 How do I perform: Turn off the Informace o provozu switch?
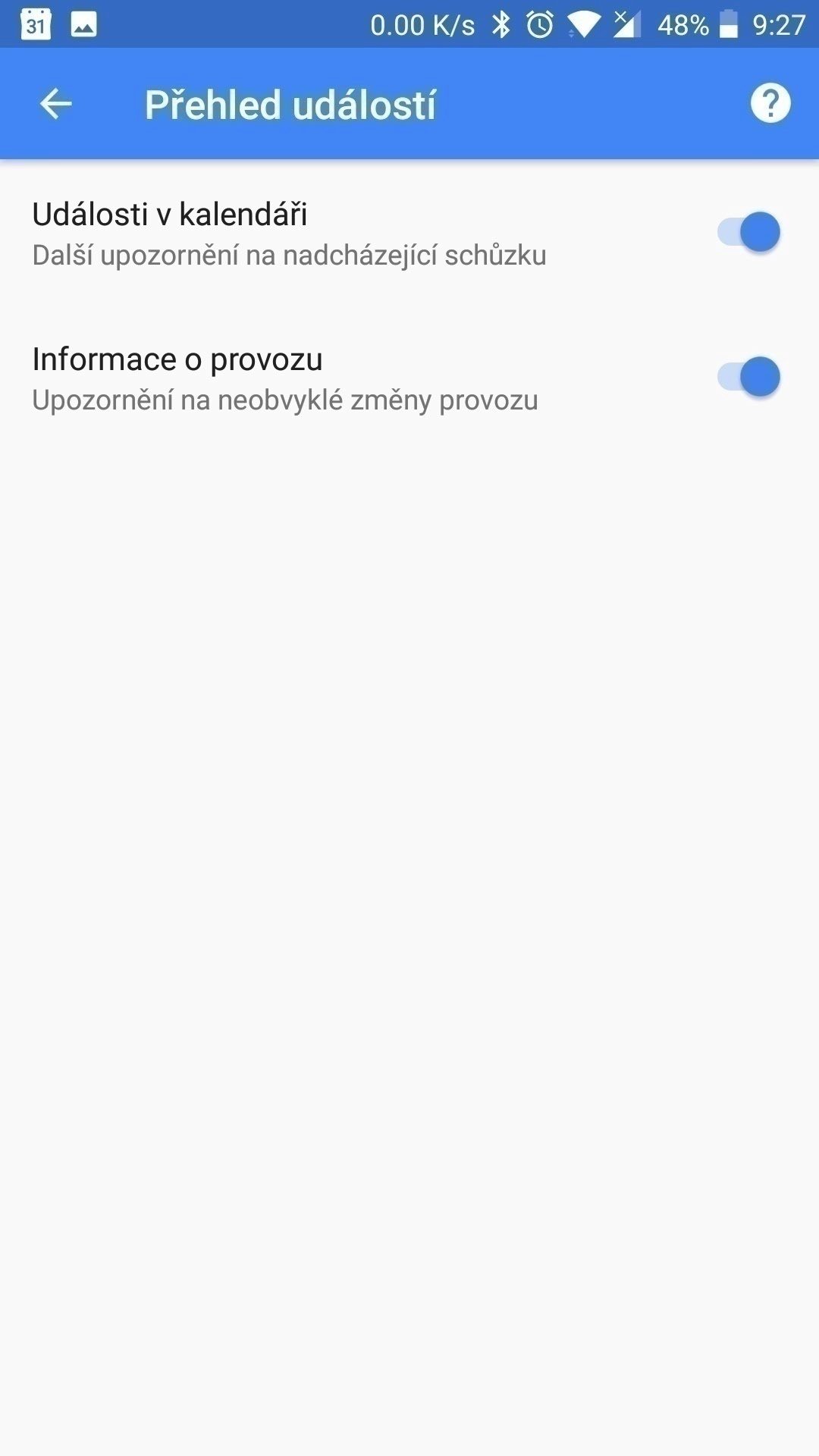(x=749, y=377)
